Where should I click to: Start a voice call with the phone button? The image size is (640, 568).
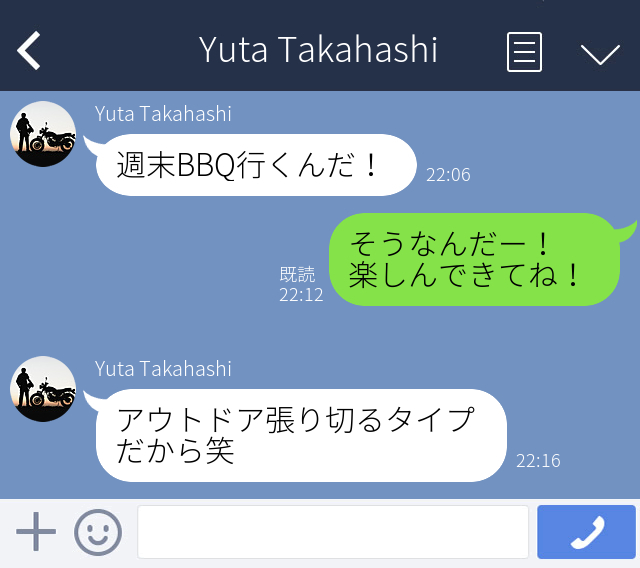click(x=586, y=532)
